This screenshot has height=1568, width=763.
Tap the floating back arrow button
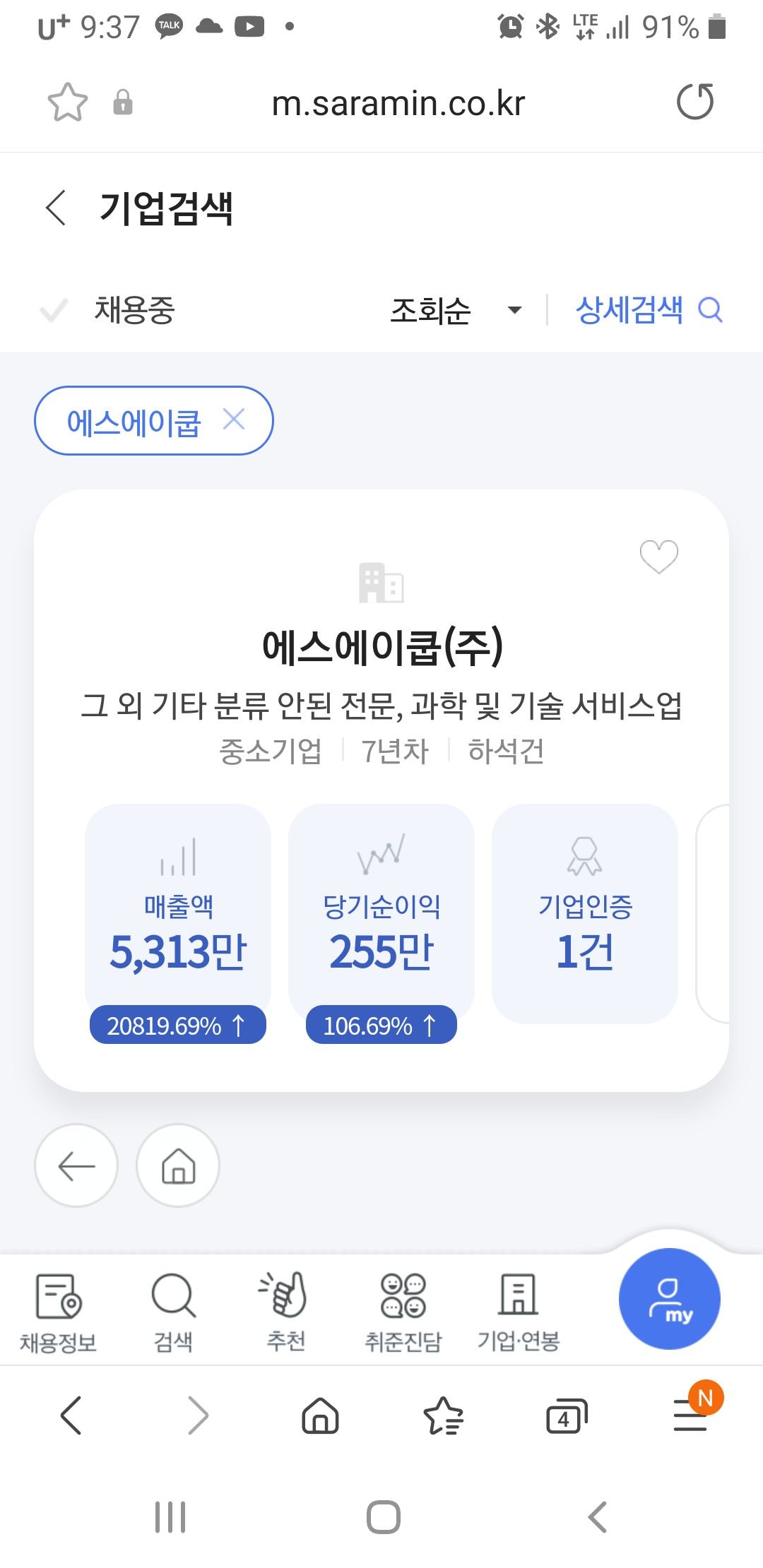pyautogui.click(x=76, y=1165)
